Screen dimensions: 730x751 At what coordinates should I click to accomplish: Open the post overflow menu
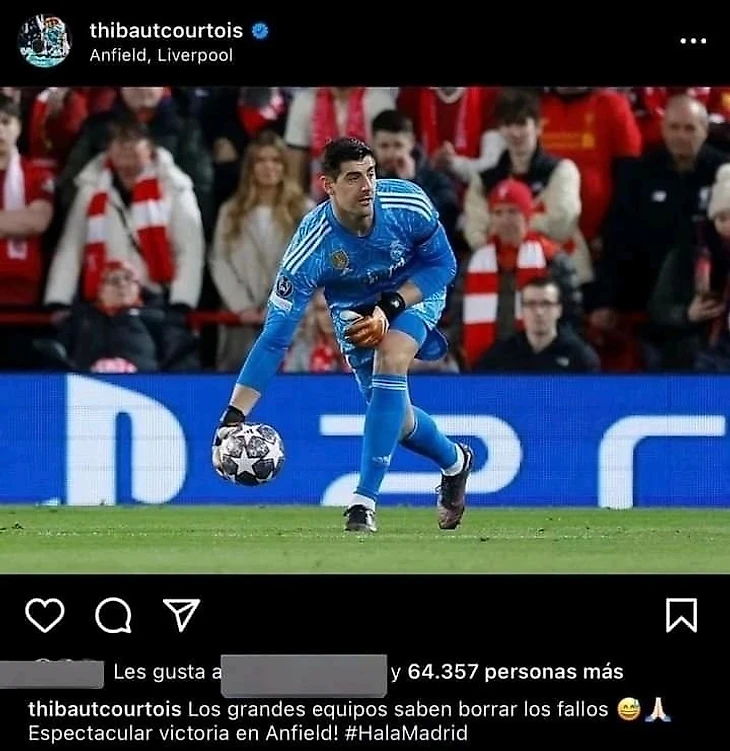point(692,41)
